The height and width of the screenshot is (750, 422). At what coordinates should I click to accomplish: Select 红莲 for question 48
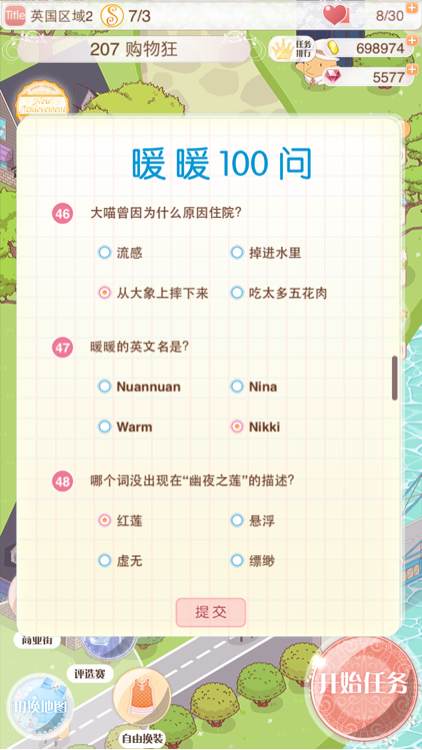pyautogui.click(x=120, y=520)
